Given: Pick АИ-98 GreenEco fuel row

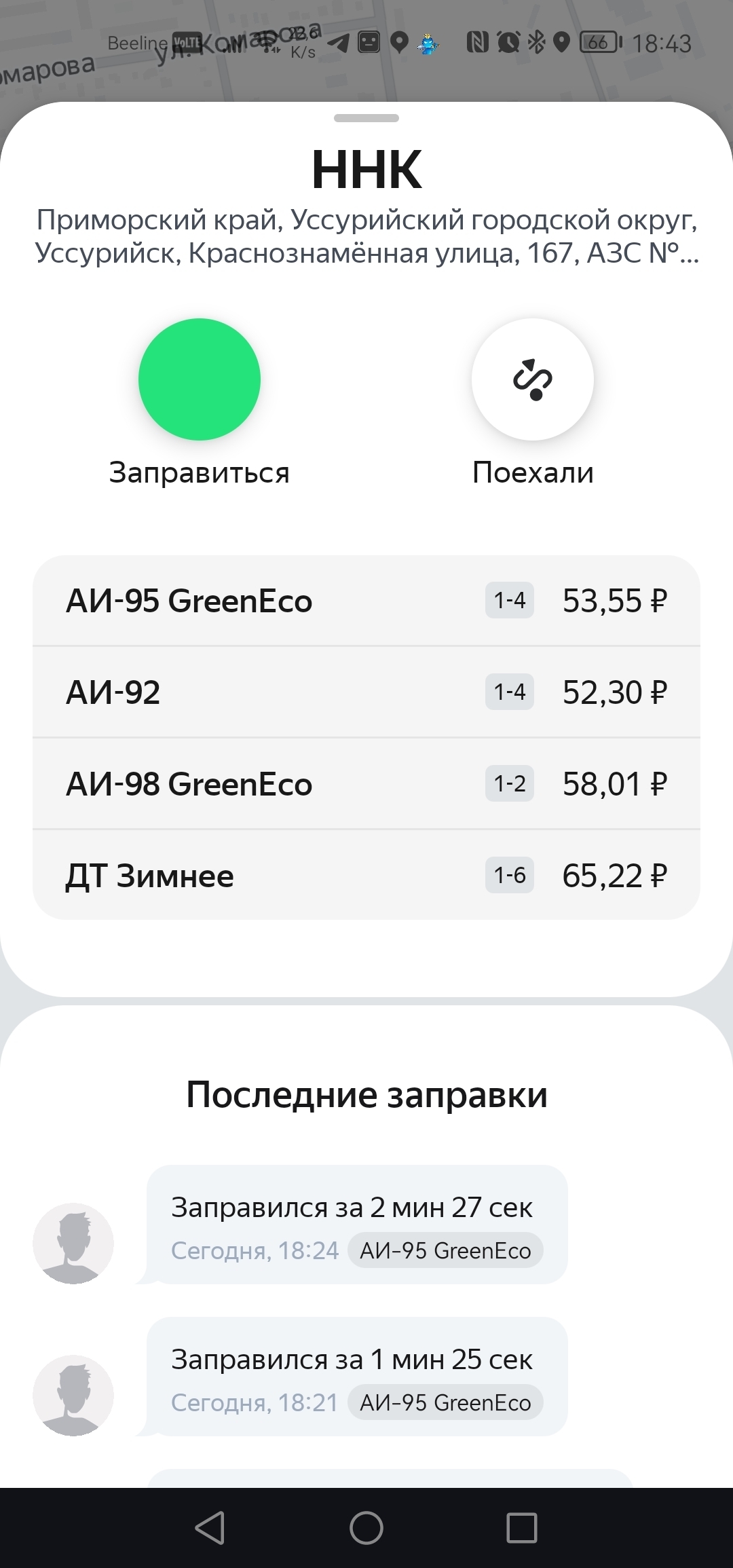Looking at the screenshot, I should pyautogui.click(x=366, y=784).
